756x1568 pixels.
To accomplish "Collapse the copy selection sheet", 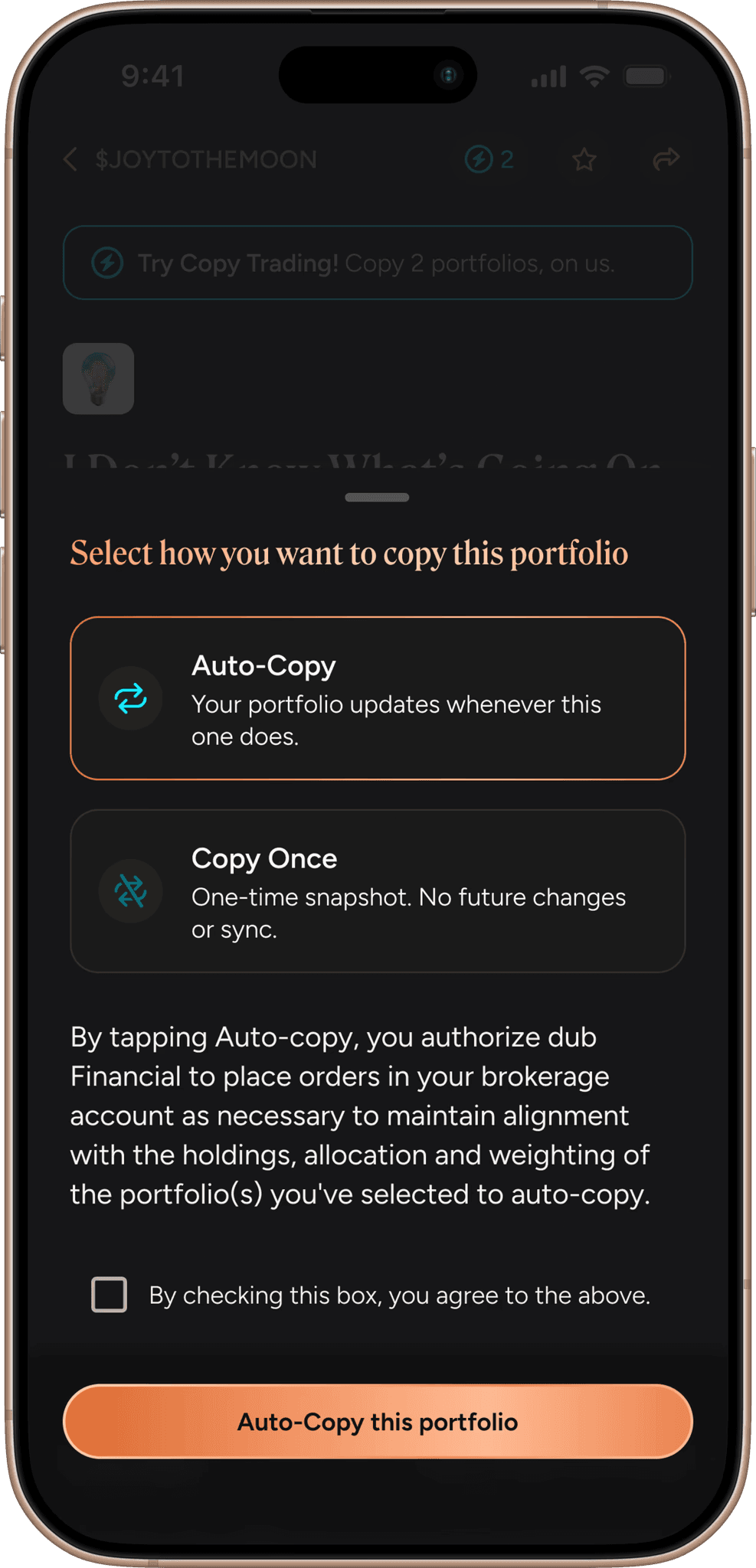I will [x=377, y=497].
